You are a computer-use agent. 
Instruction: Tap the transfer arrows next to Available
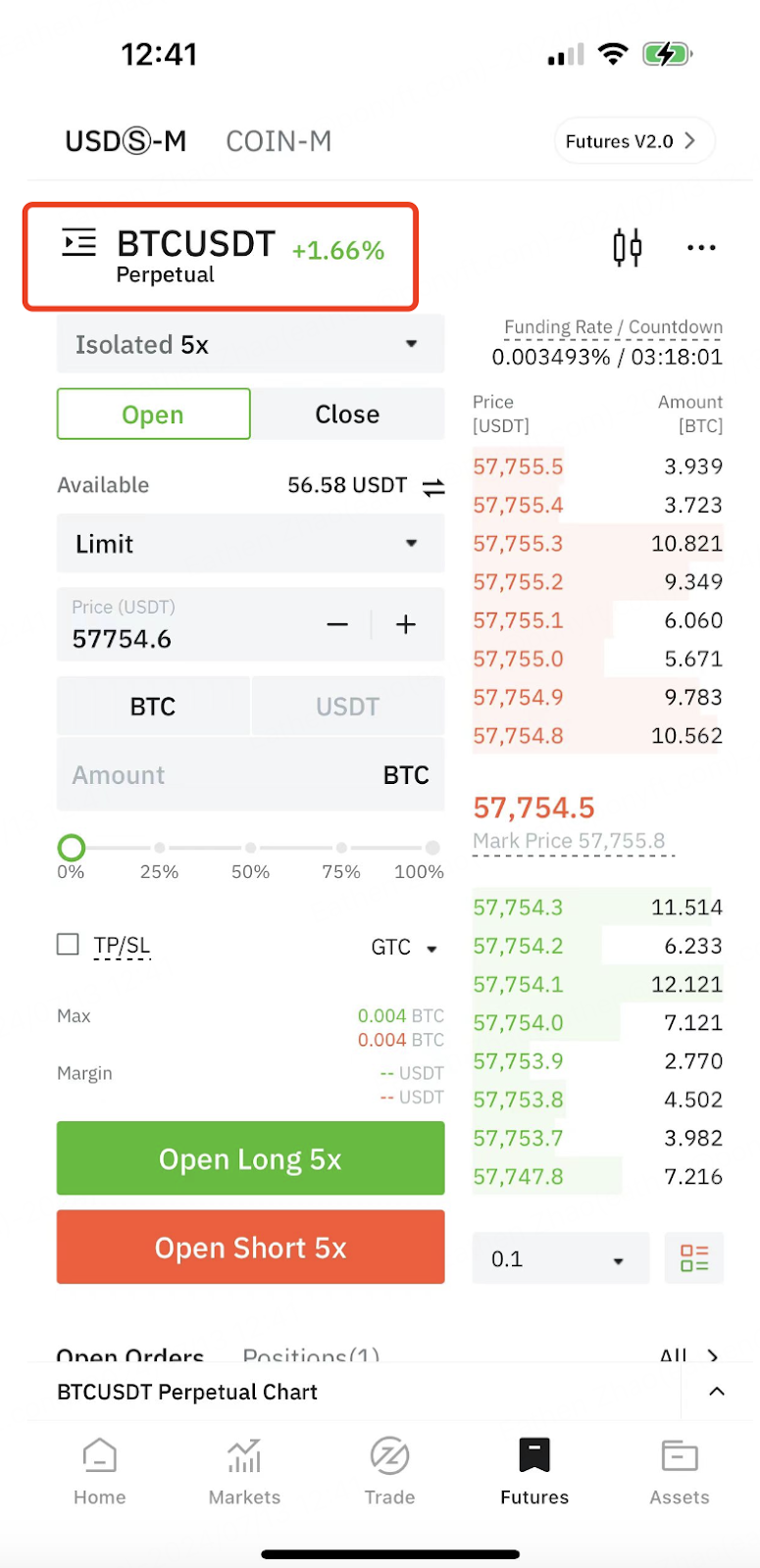tap(433, 486)
